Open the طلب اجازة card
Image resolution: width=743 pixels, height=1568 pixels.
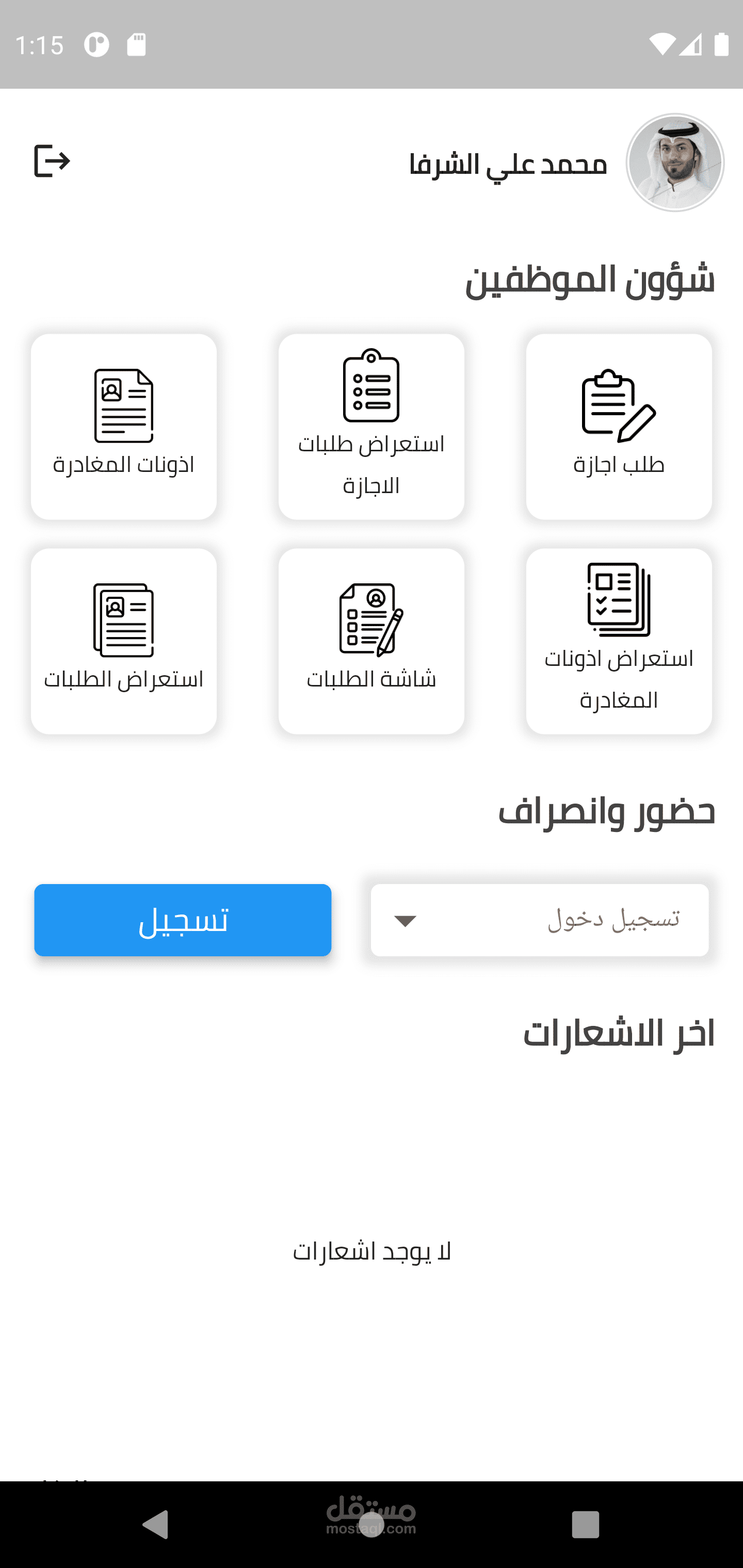[x=619, y=427]
